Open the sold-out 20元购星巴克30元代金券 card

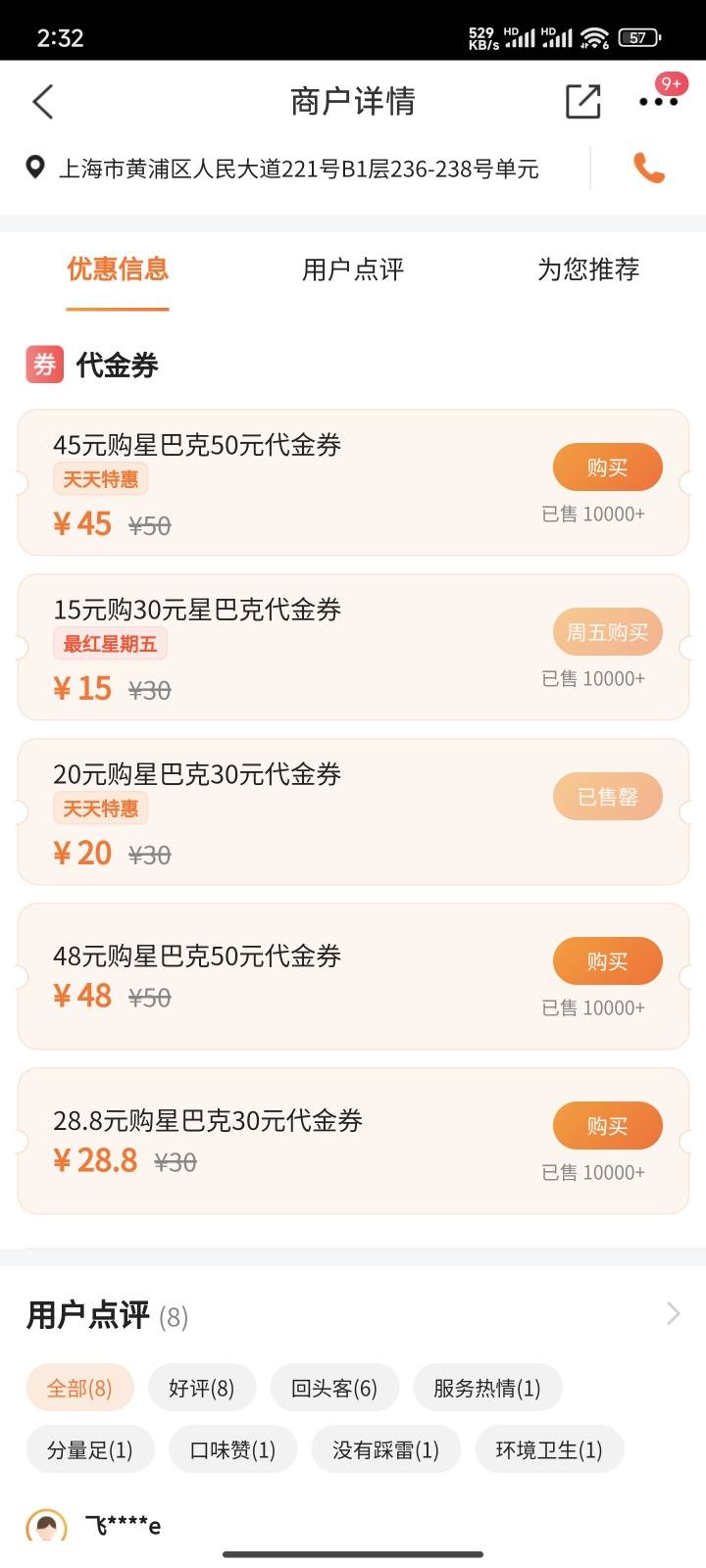(353, 811)
